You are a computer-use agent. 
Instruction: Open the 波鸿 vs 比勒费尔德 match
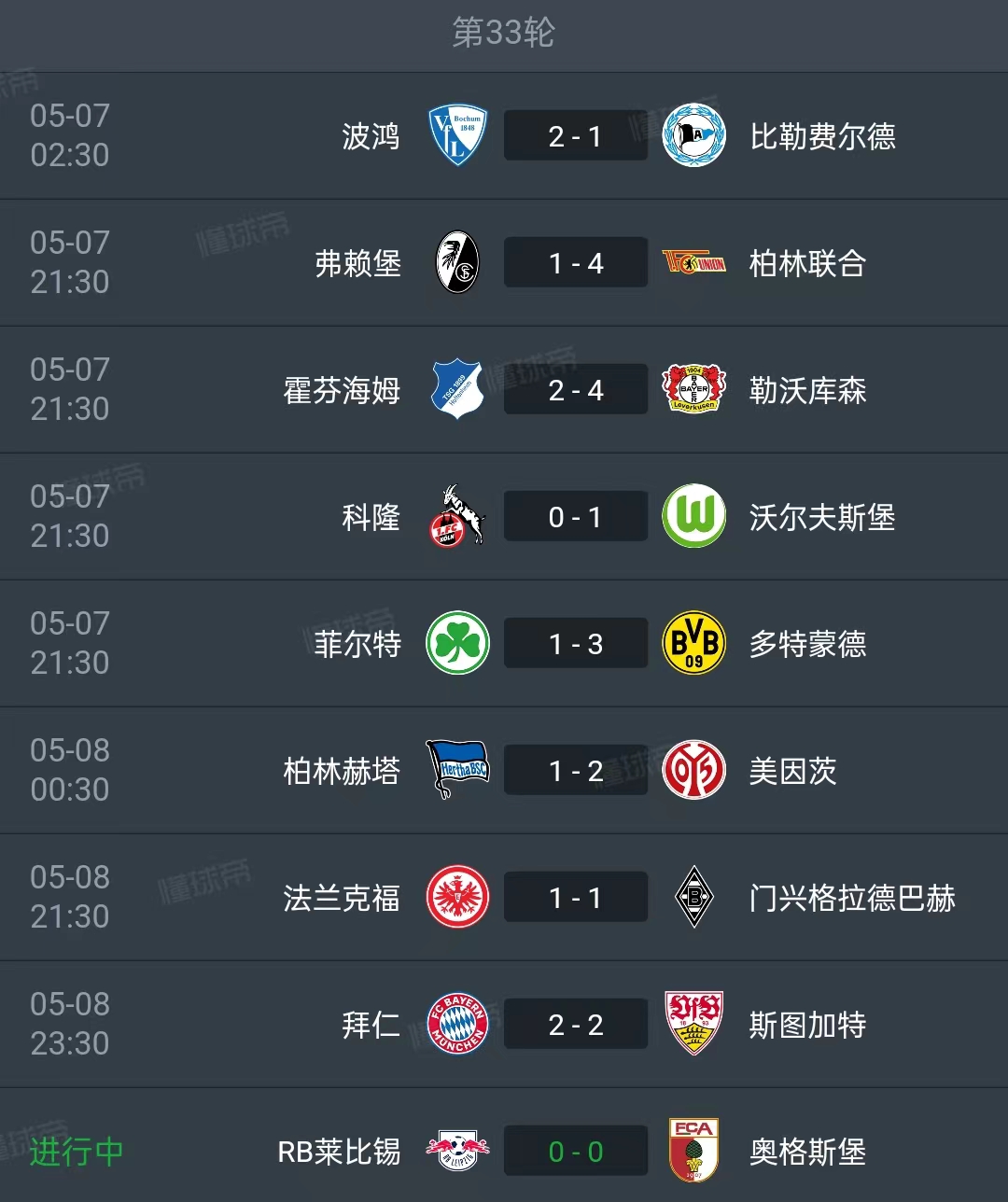[x=575, y=136]
